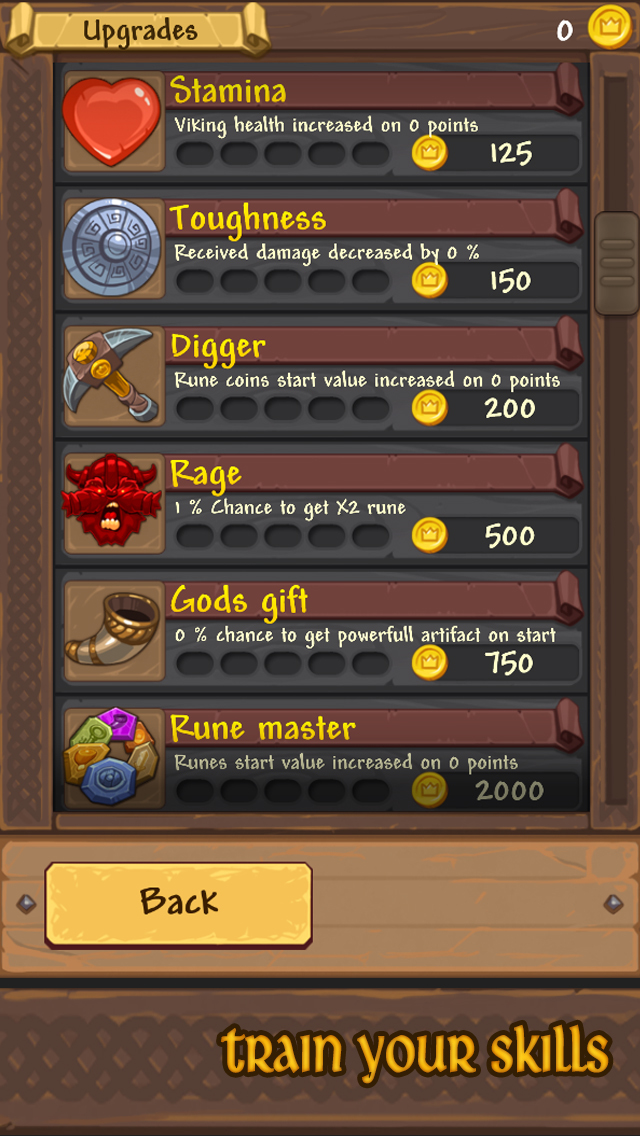
Task: Buy the Rage upgrade costing 500
Action: point(495,536)
